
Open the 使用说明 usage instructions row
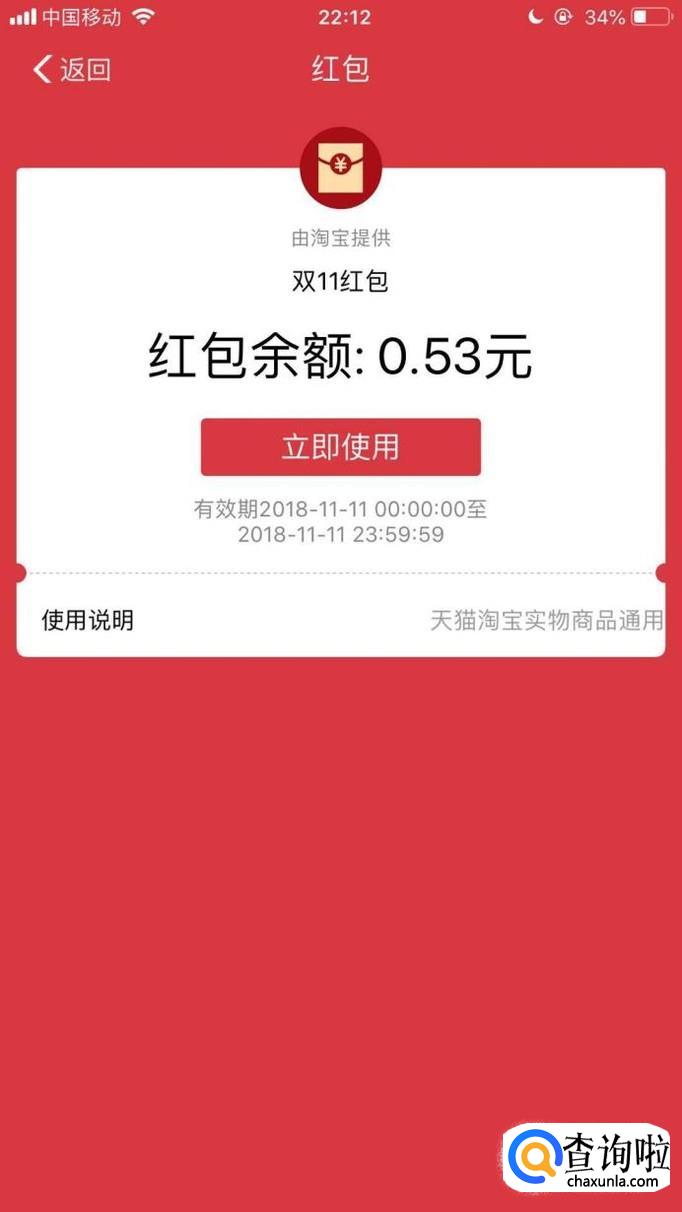tap(340, 620)
